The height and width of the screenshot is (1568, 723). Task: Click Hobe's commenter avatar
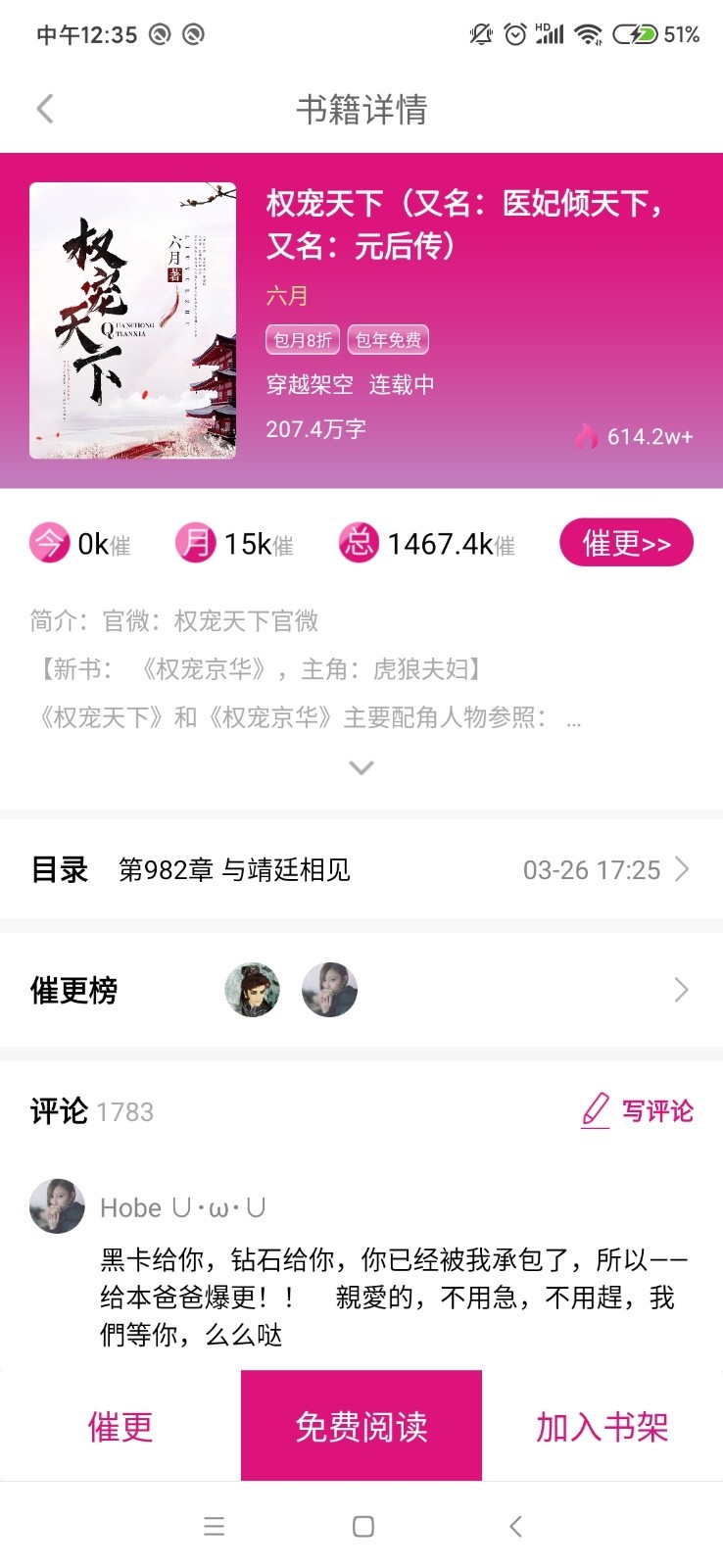point(57,1206)
